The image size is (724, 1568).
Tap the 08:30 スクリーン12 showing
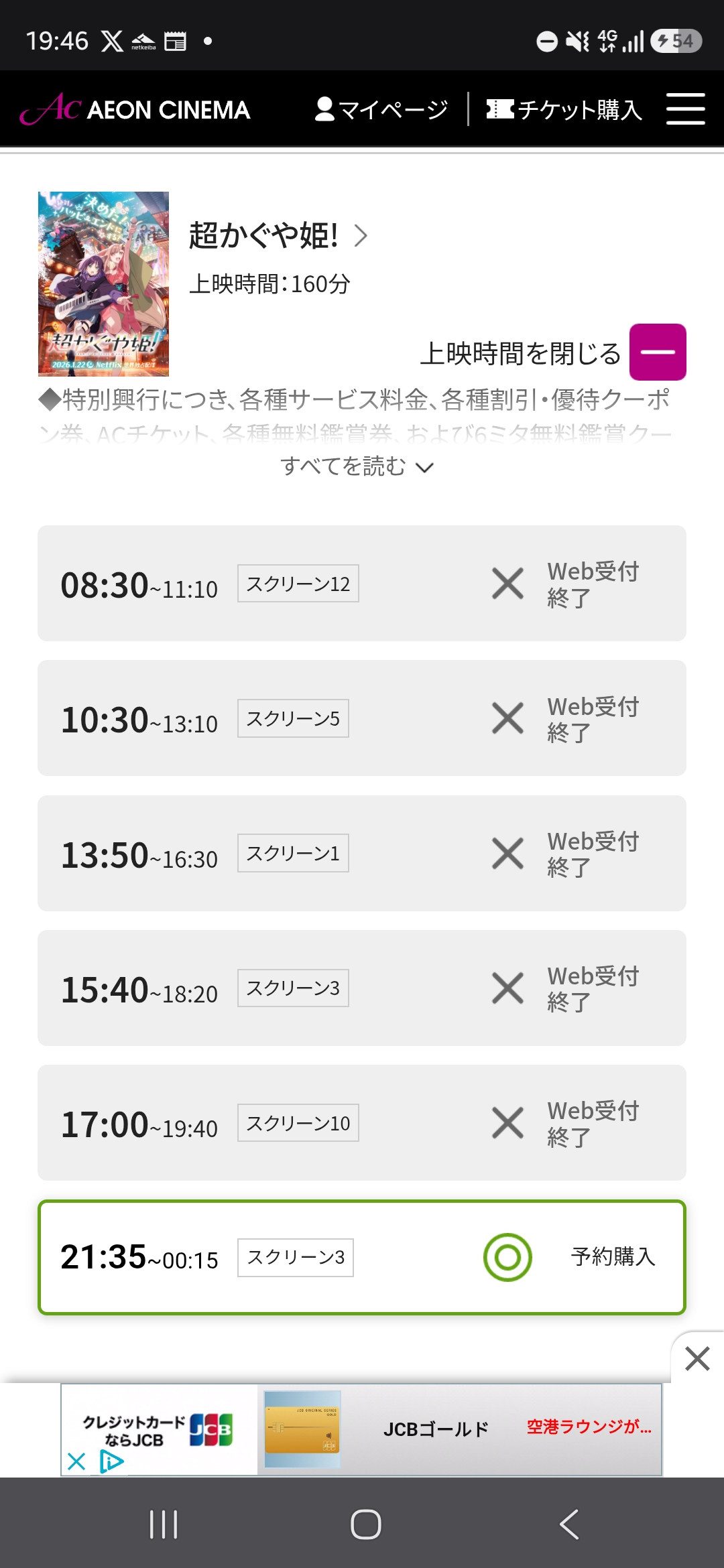[x=362, y=584]
